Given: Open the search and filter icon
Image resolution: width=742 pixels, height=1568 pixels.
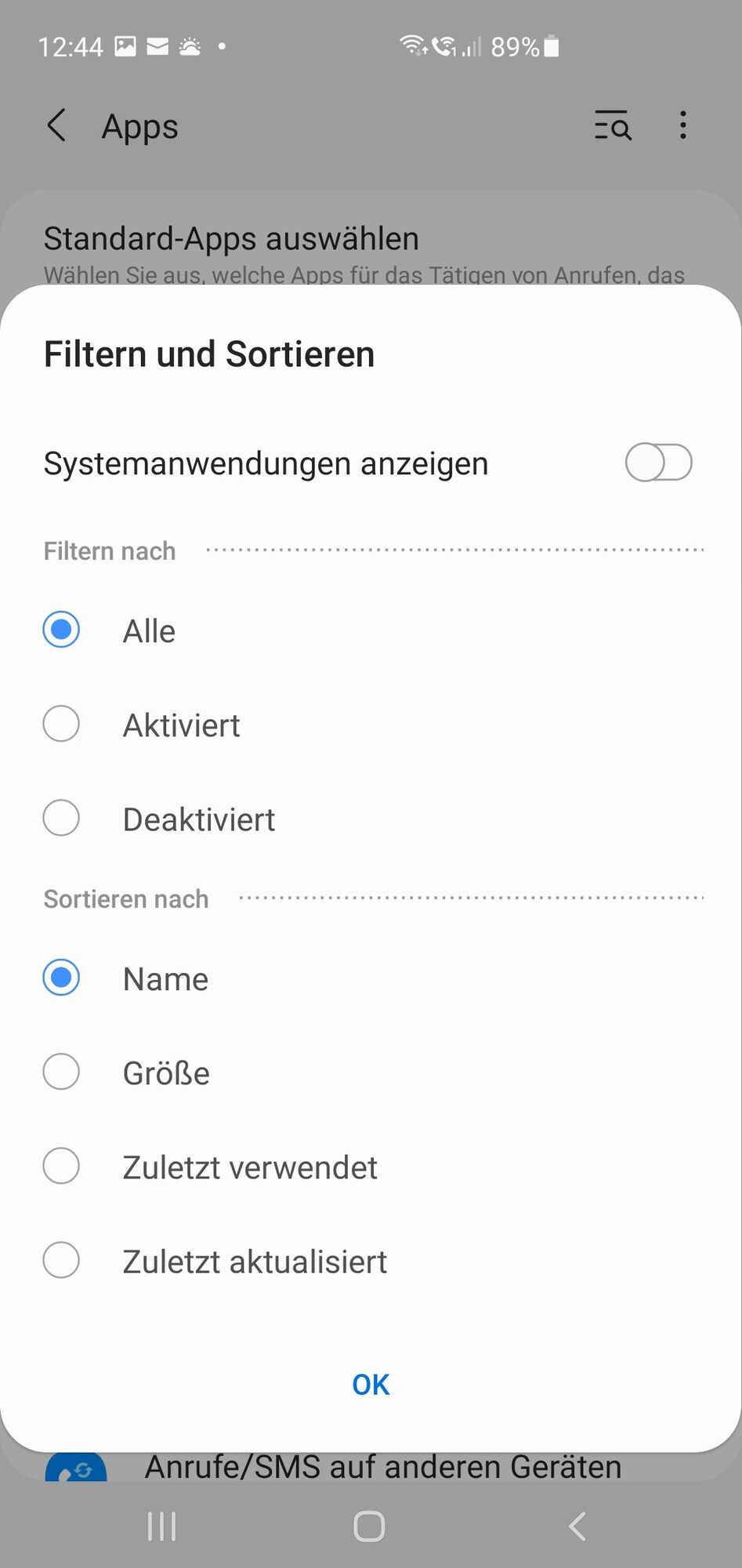Looking at the screenshot, I should click(x=612, y=125).
